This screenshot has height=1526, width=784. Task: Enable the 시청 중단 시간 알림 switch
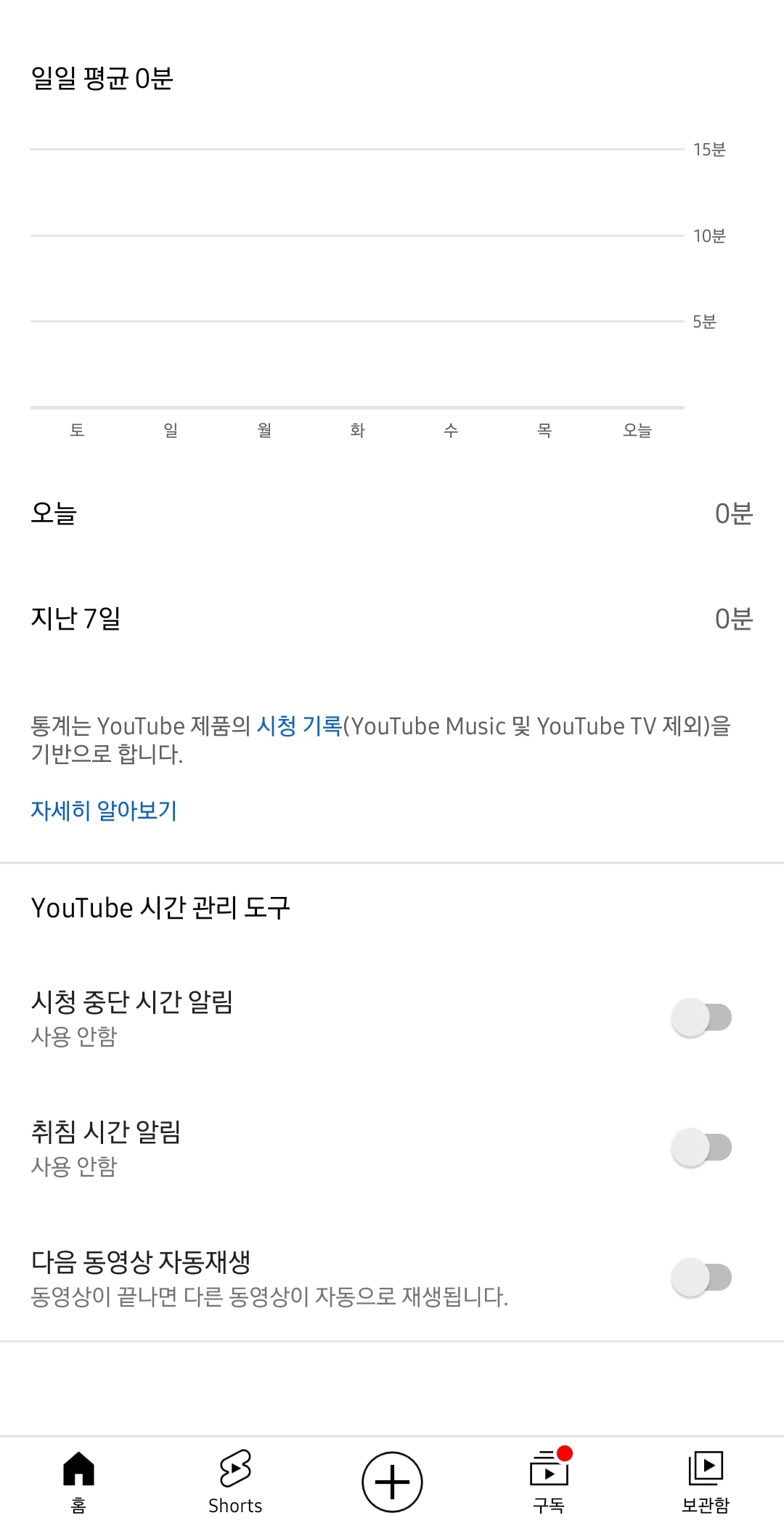tap(701, 1018)
